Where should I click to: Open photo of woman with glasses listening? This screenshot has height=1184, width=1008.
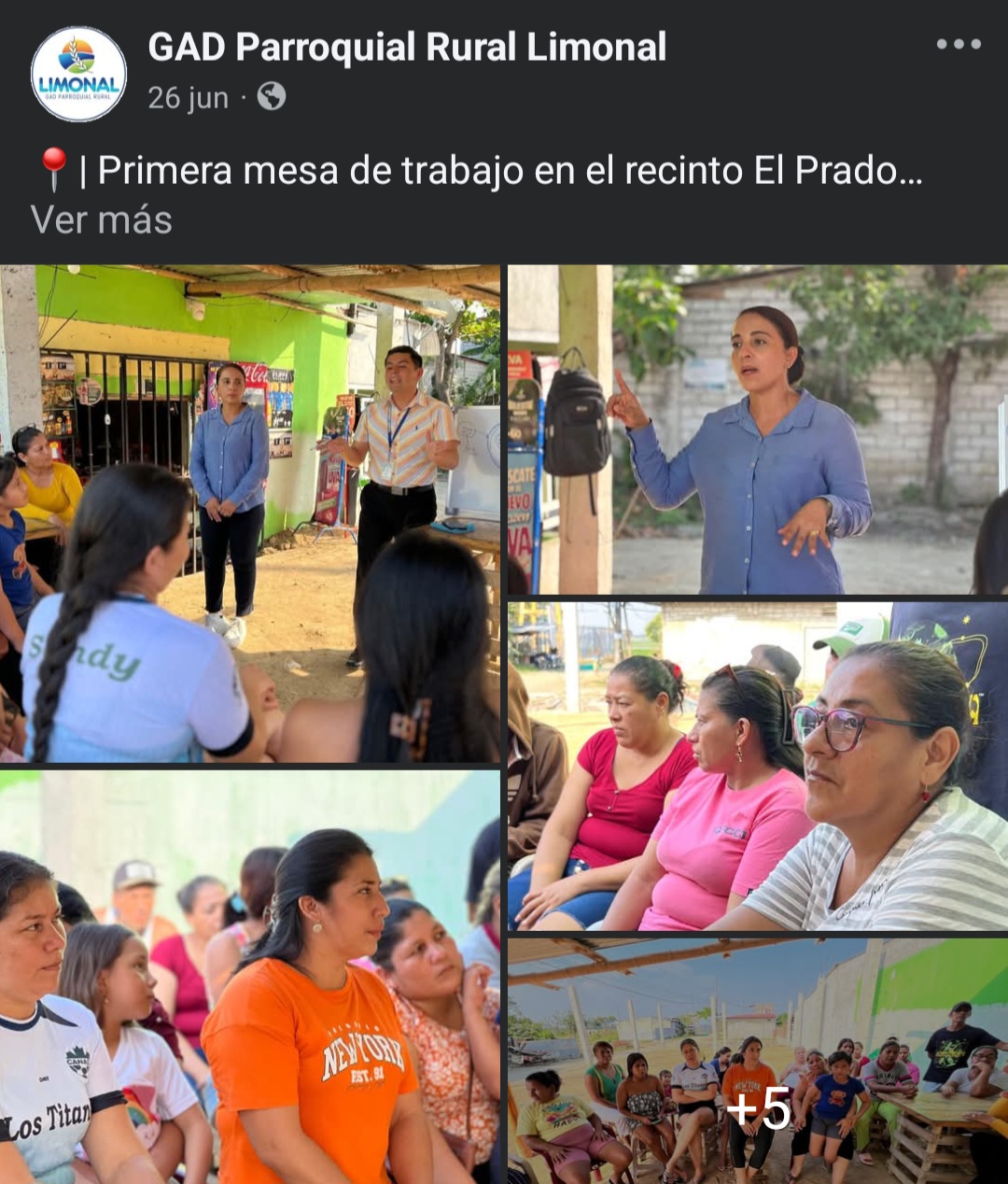[x=758, y=766]
